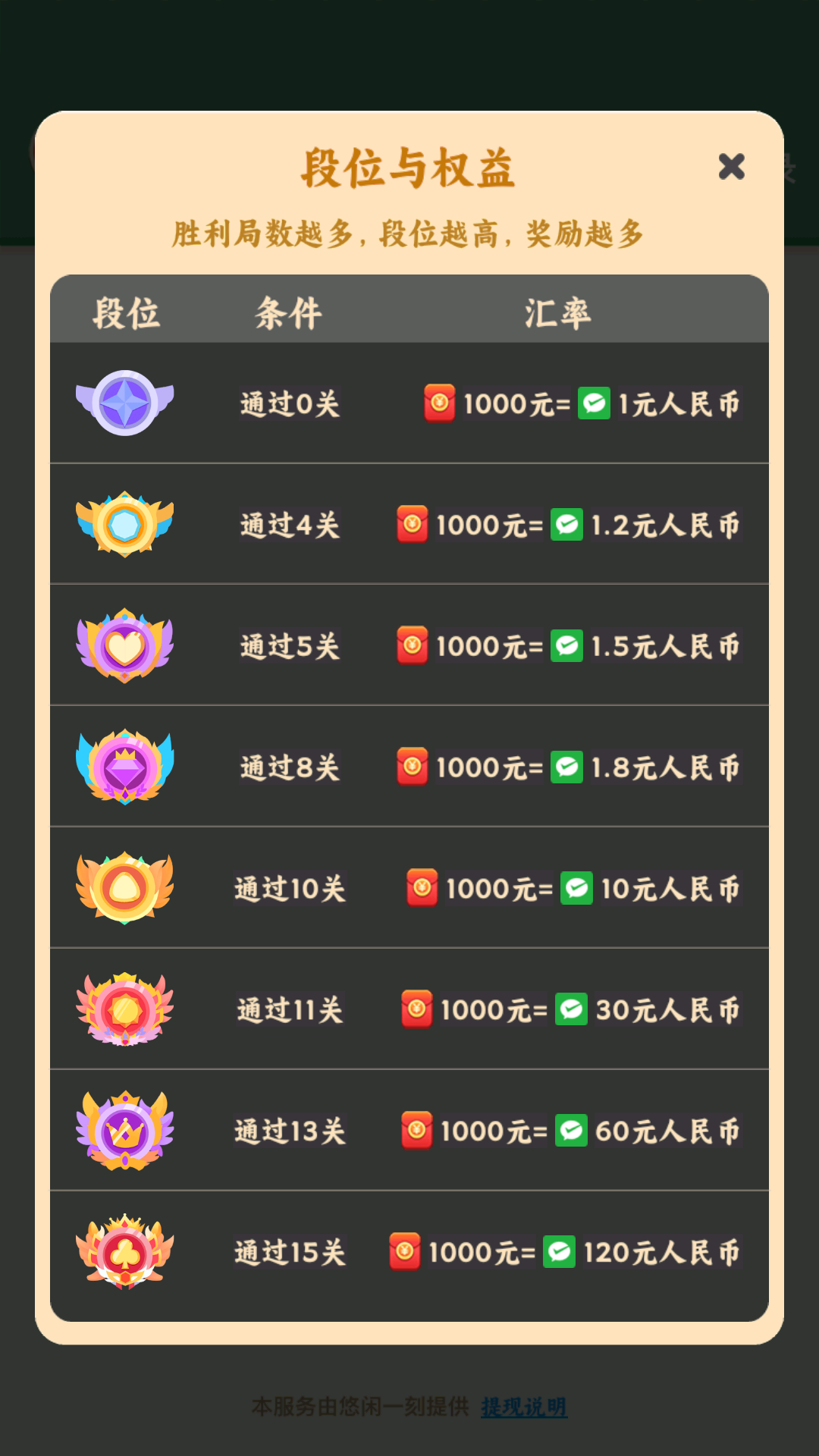Click the heart-shaped rank badge

click(126, 645)
